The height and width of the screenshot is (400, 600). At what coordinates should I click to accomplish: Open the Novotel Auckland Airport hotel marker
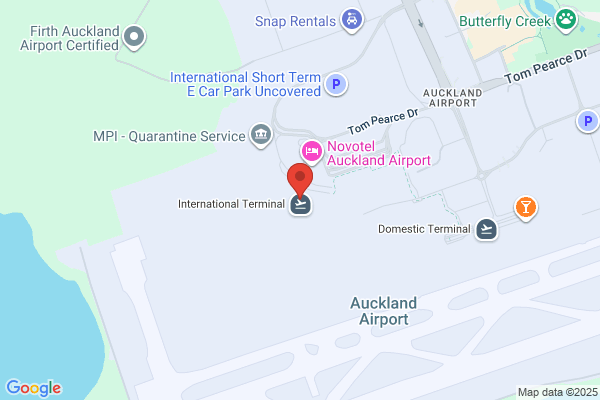311,151
